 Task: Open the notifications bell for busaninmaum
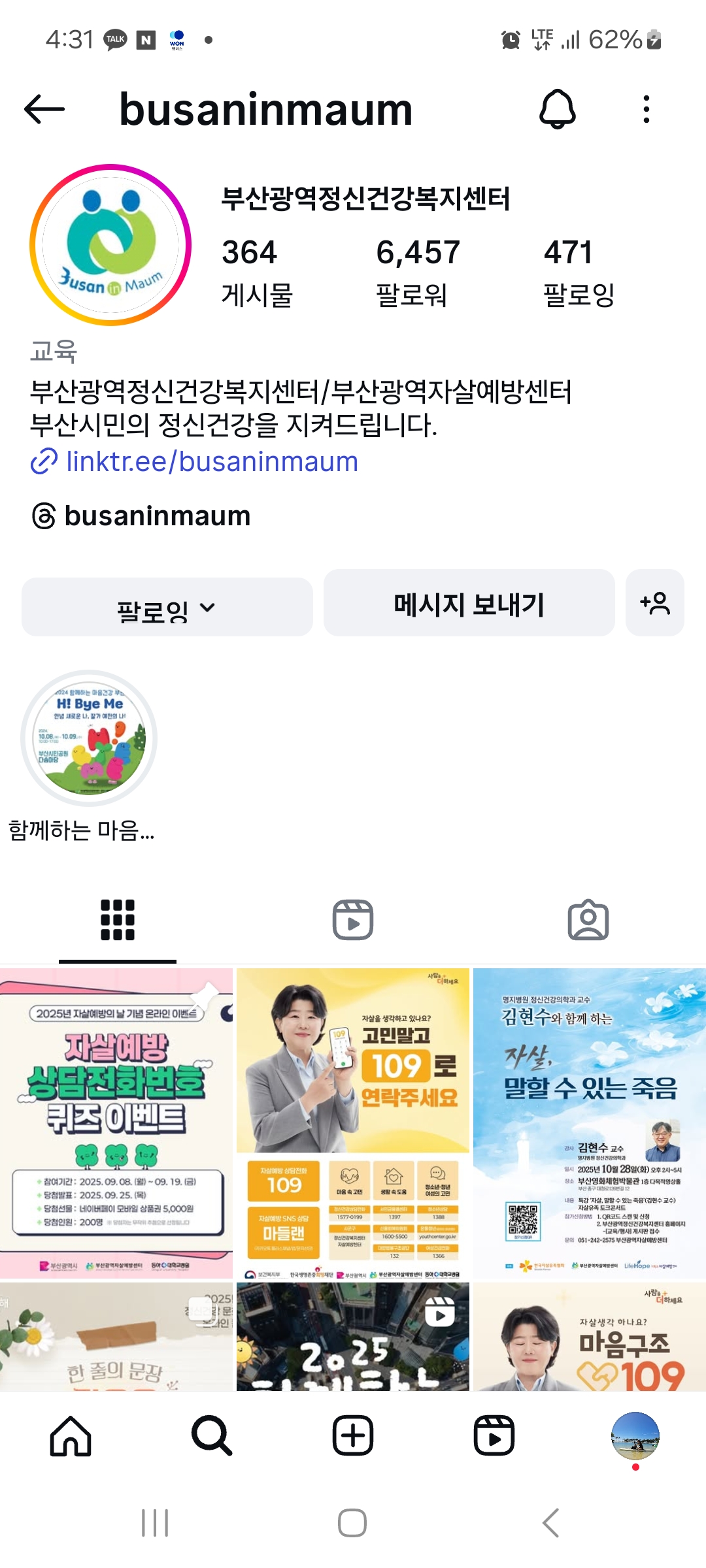(x=557, y=109)
